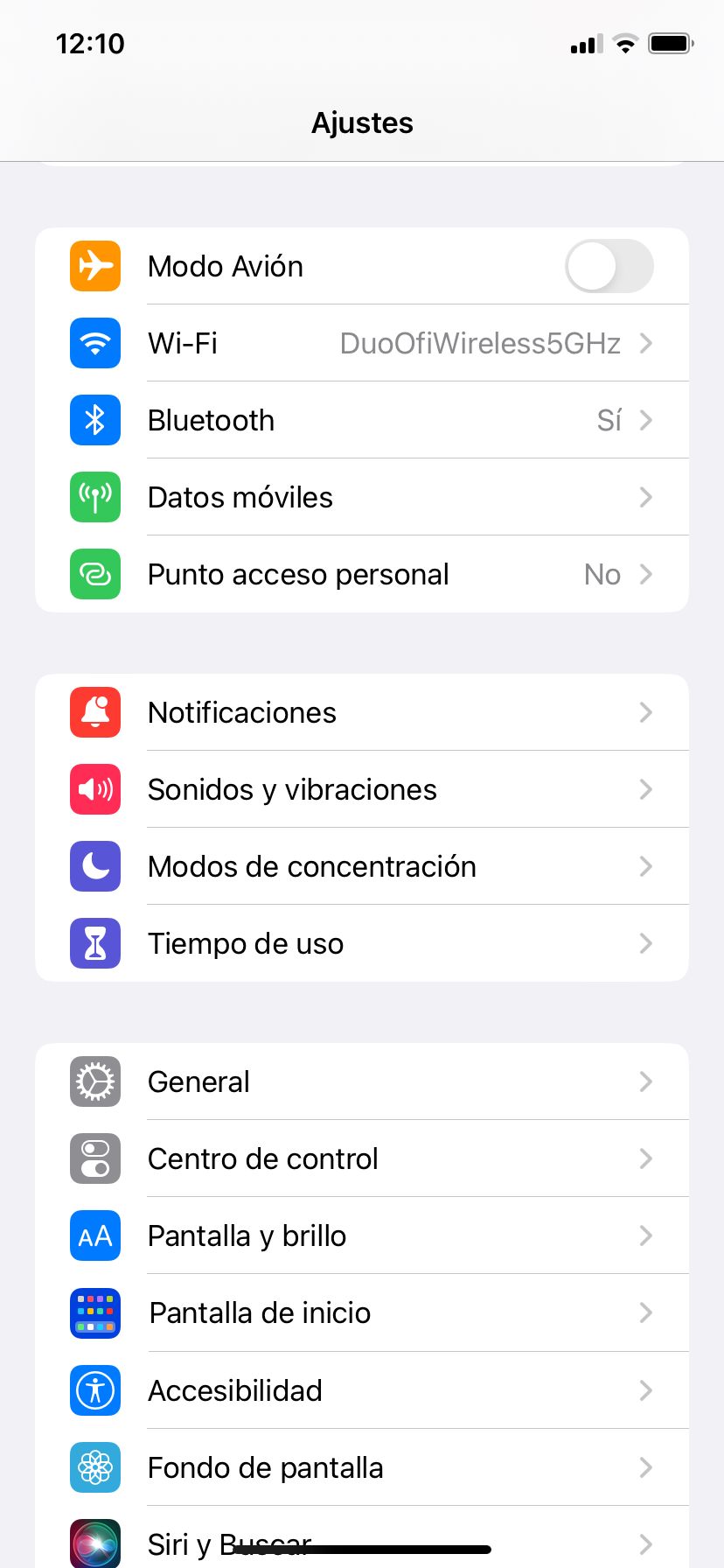Toggle the Modo Avión switch

point(609,266)
